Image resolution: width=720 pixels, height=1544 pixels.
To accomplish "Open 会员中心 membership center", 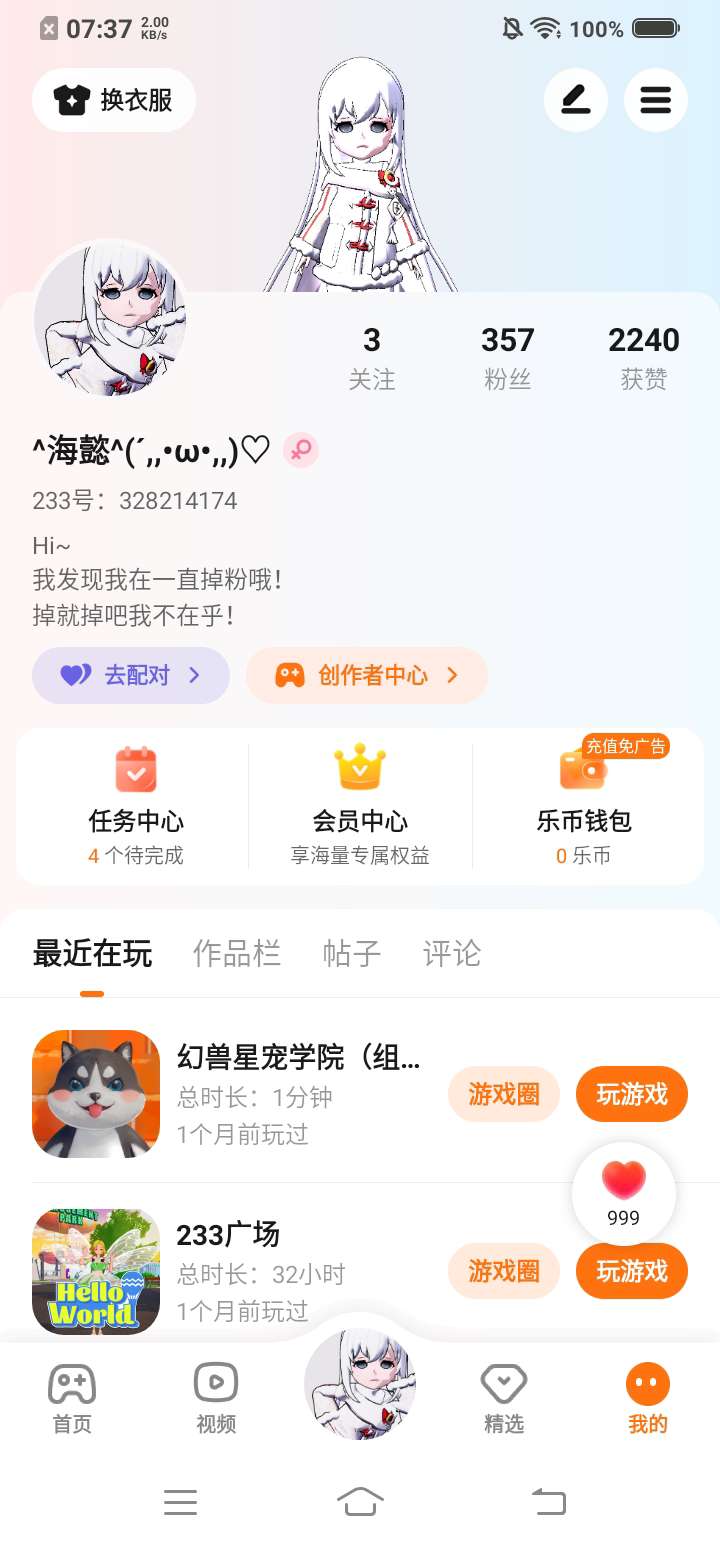I will click(360, 806).
